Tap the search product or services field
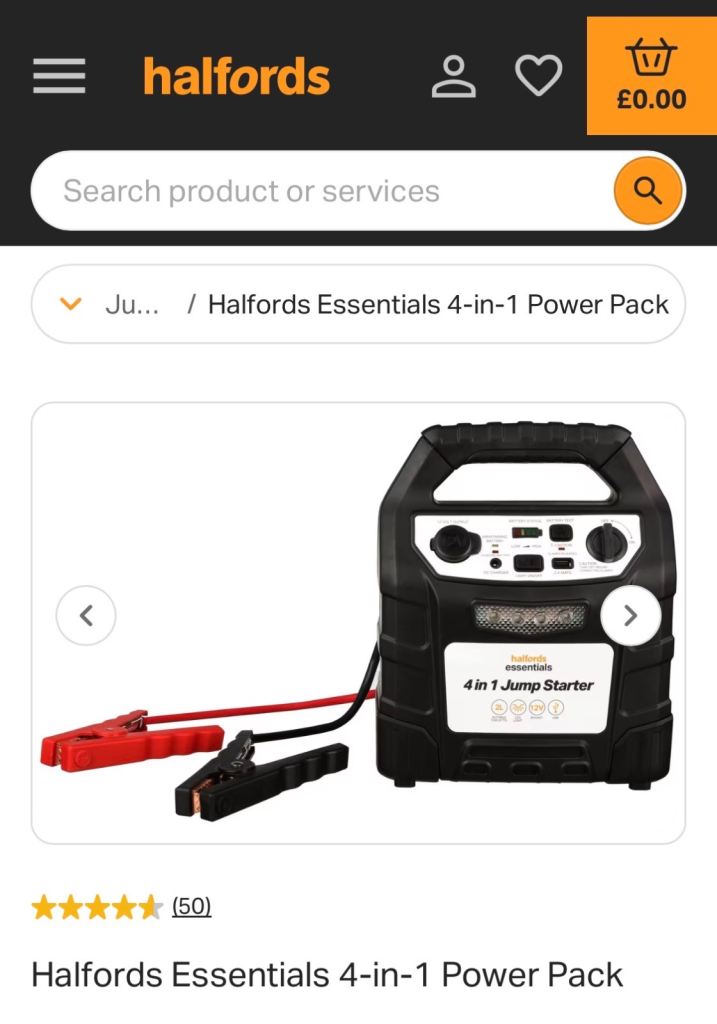The width and height of the screenshot is (717, 1024). [320, 191]
